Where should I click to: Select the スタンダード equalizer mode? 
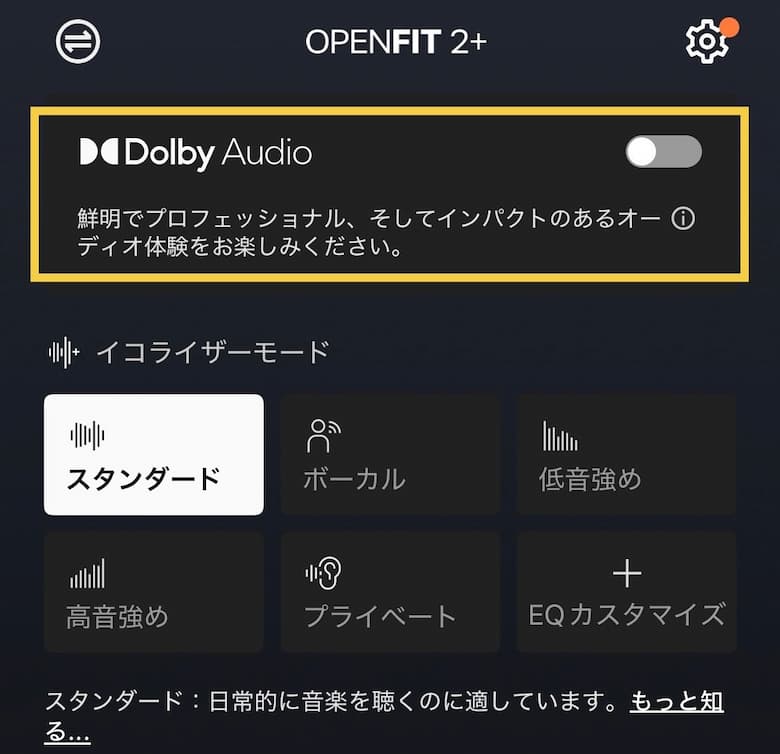click(x=154, y=455)
